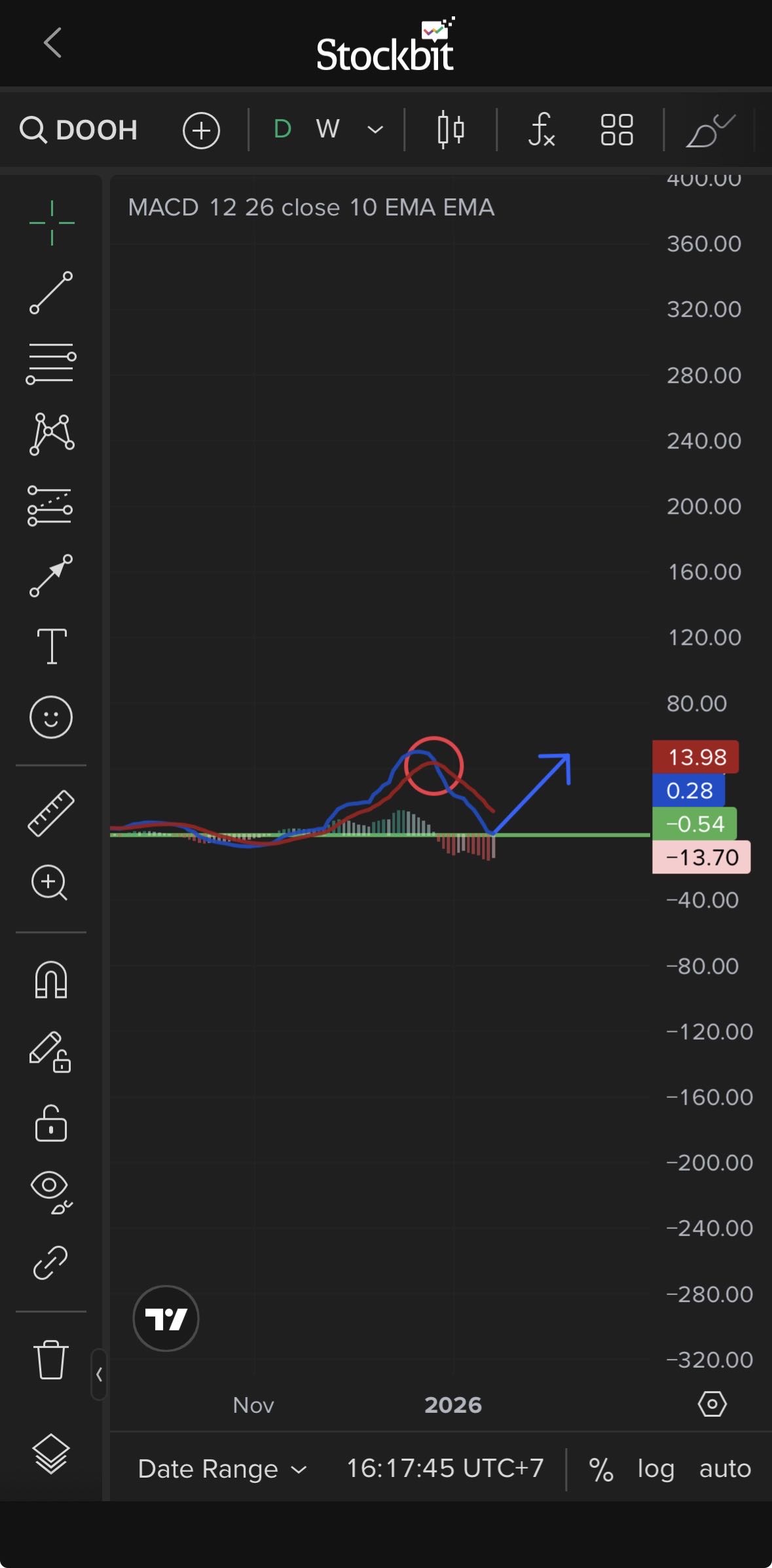Image resolution: width=772 pixels, height=1568 pixels.
Task: Open the indicators fx menu
Action: click(x=542, y=130)
